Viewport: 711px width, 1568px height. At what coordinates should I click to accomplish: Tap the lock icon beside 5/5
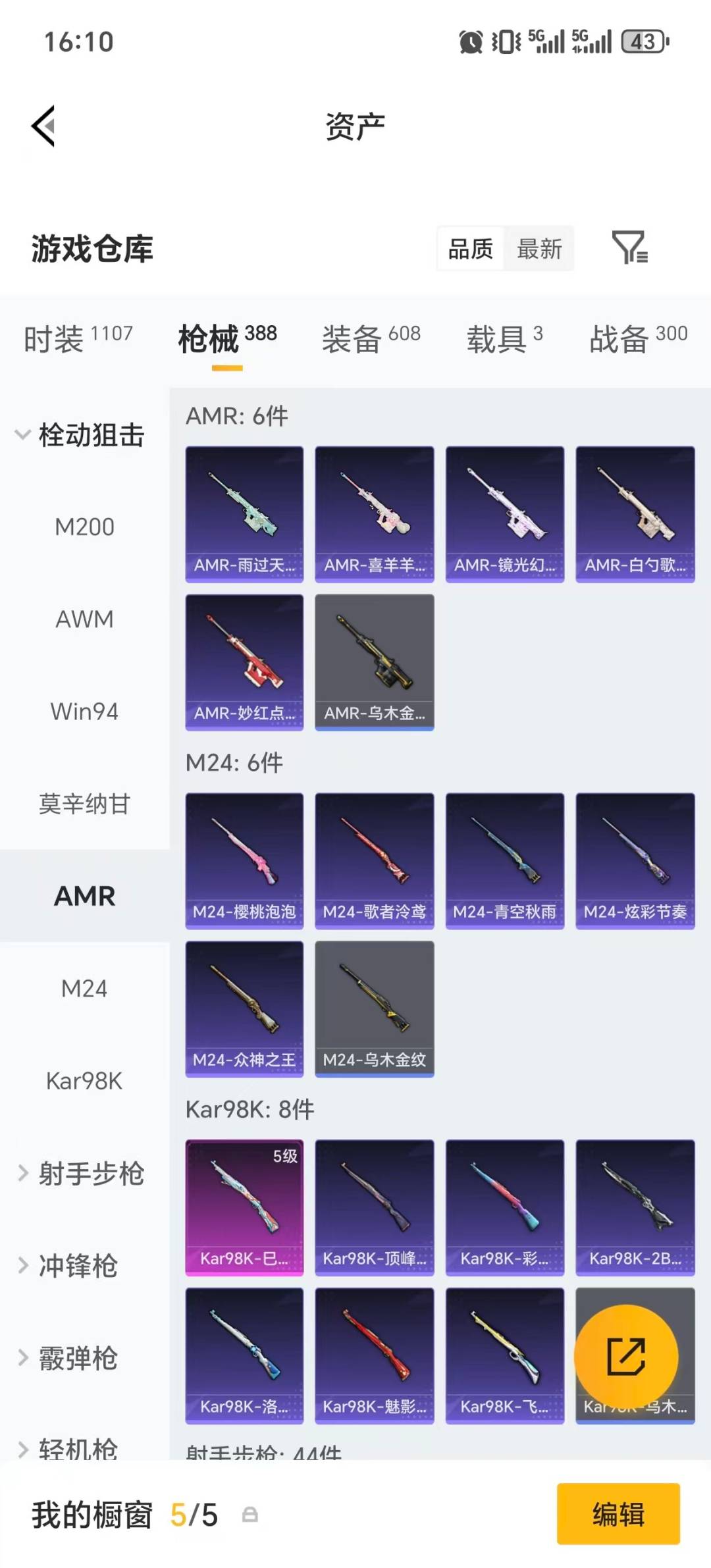coord(250,1515)
